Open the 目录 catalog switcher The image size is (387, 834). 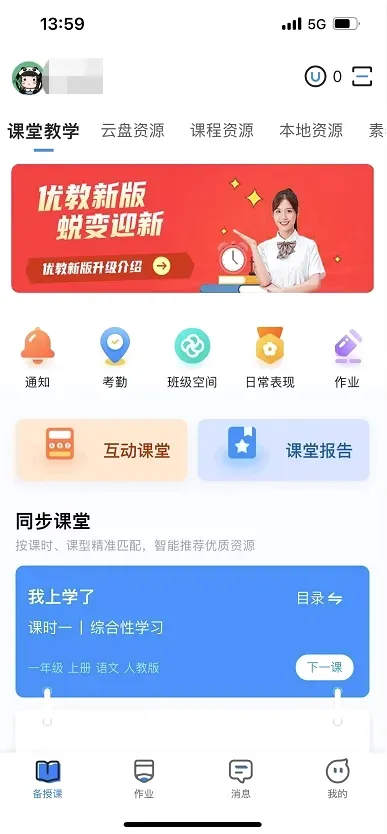tap(319, 598)
